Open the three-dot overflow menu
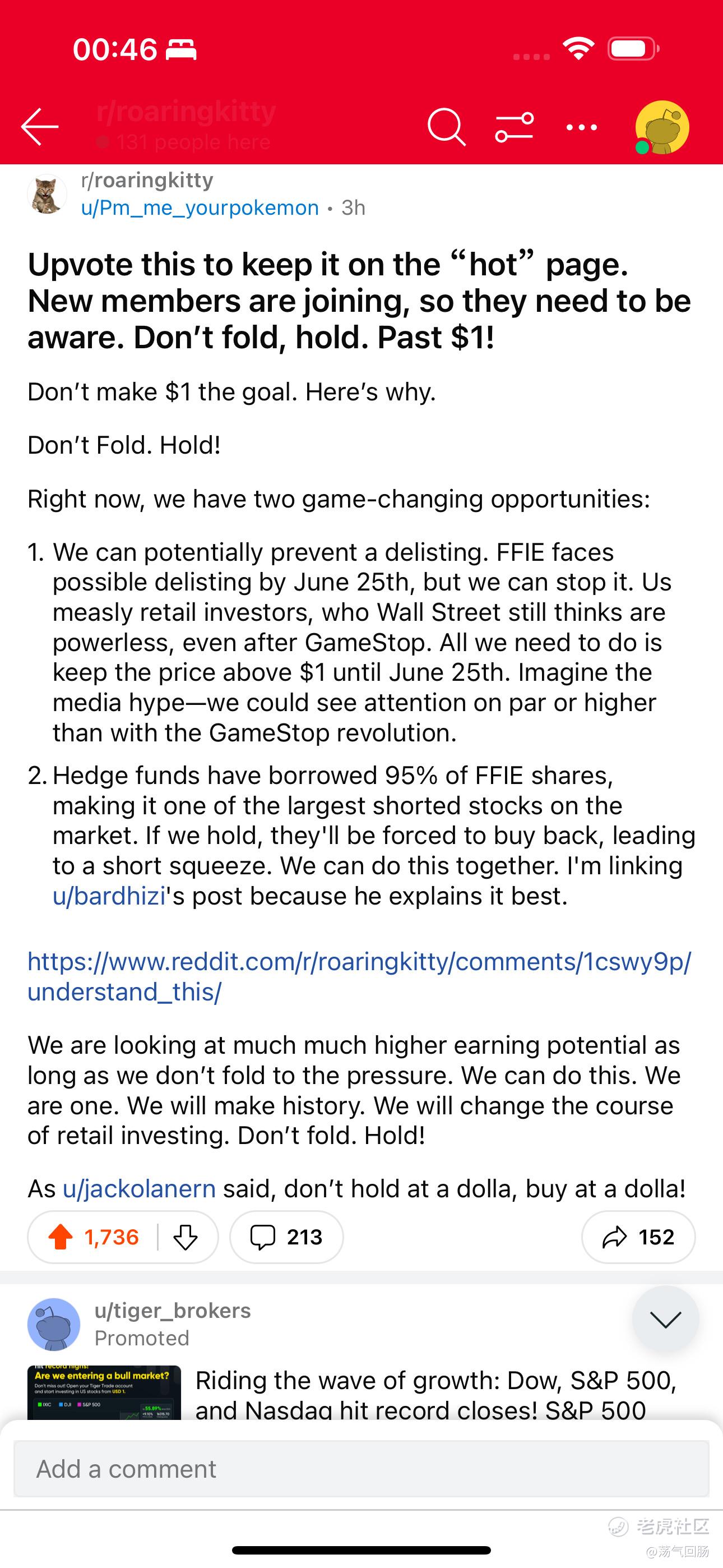723x1568 pixels. 581,127
